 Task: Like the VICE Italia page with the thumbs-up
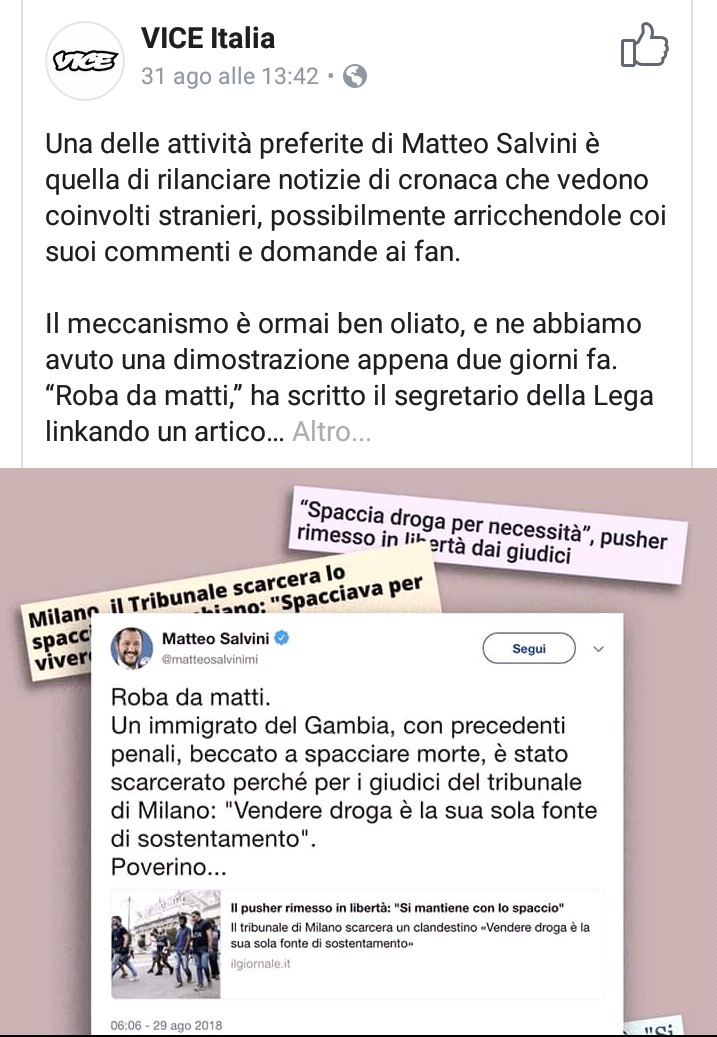(x=644, y=44)
